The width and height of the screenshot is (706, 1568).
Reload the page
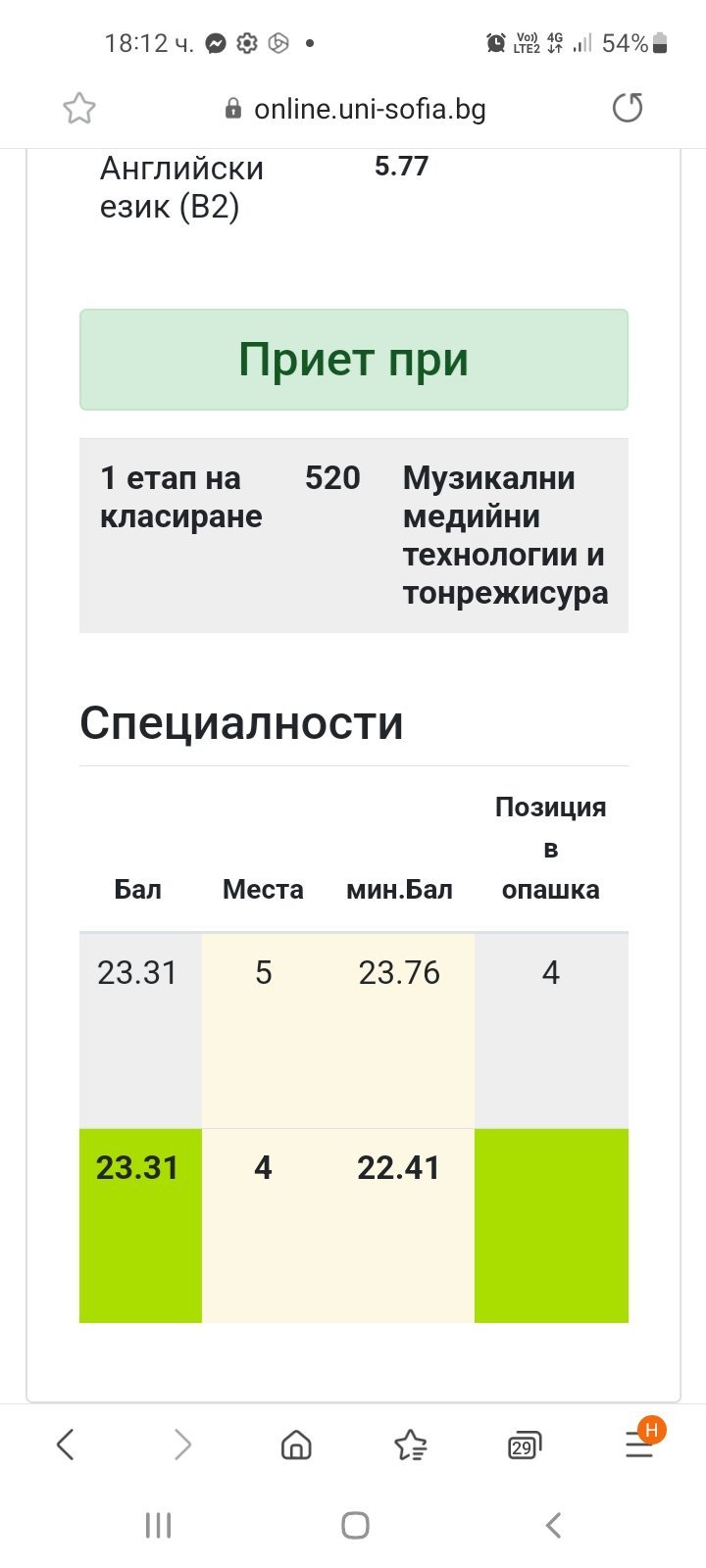(628, 108)
